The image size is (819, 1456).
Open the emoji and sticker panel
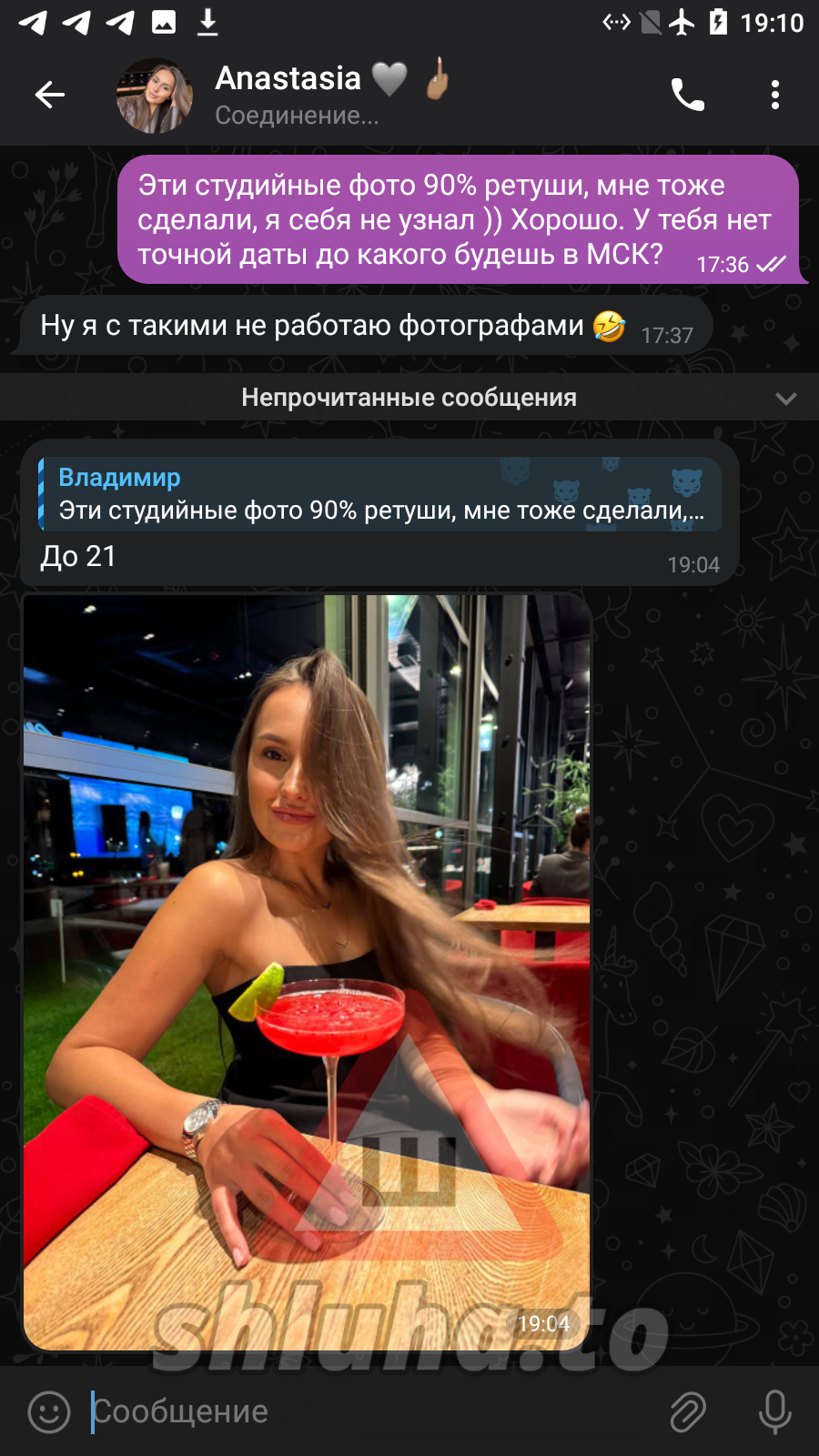click(49, 1411)
